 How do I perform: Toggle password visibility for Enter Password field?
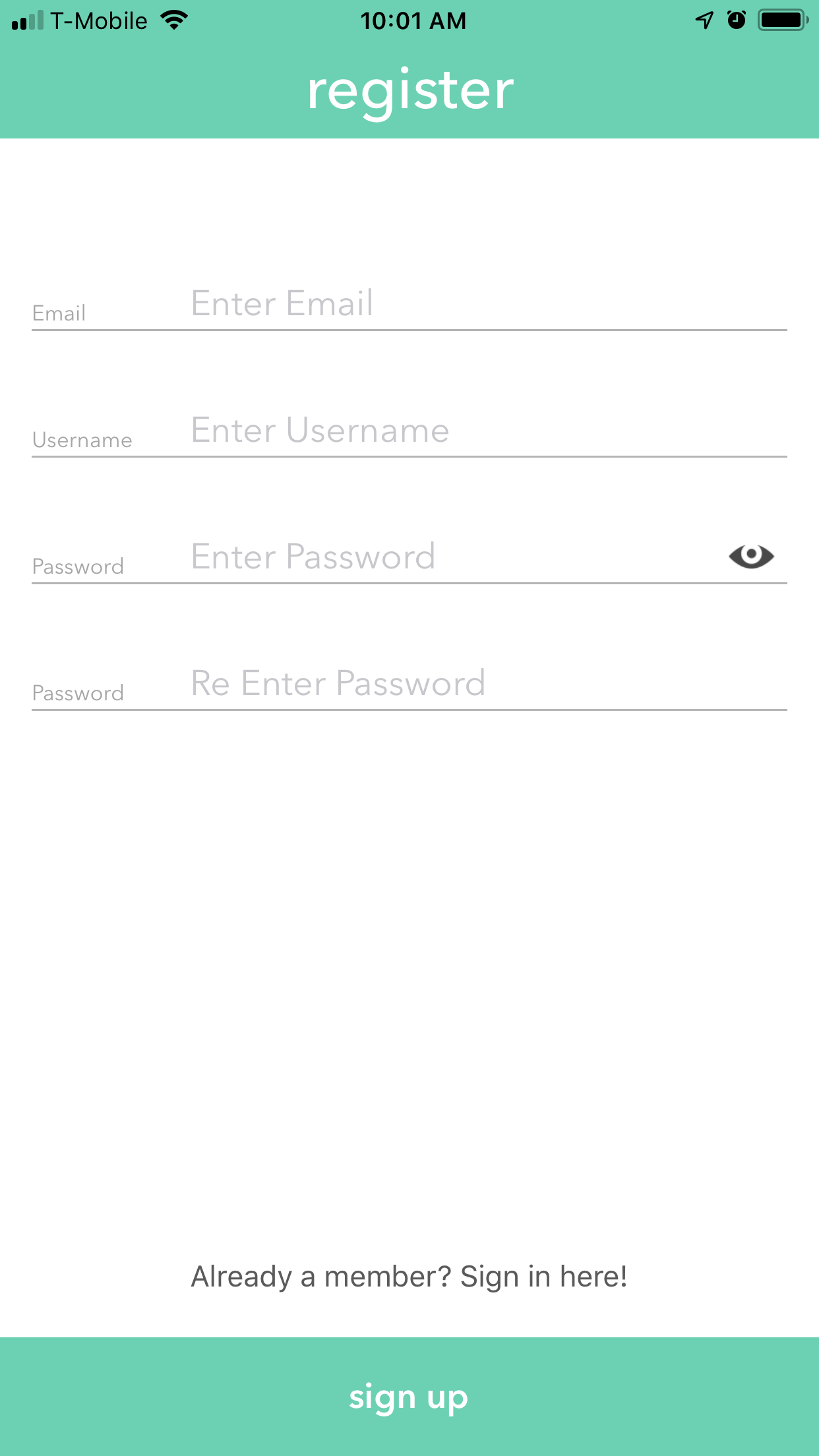tap(752, 556)
